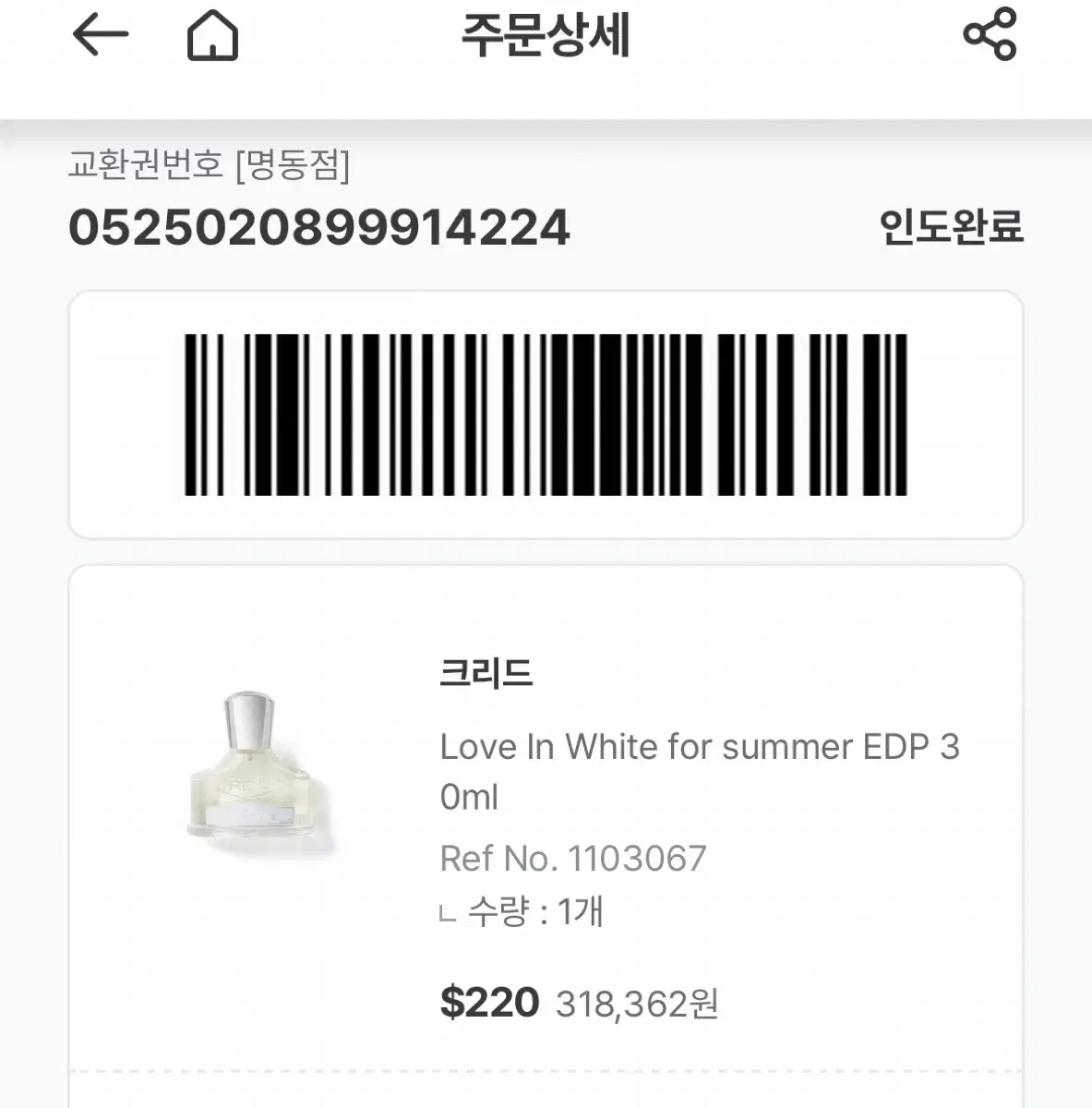Share this order detail
The width and height of the screenshot is (1092, 1108).
coord(990,35)
